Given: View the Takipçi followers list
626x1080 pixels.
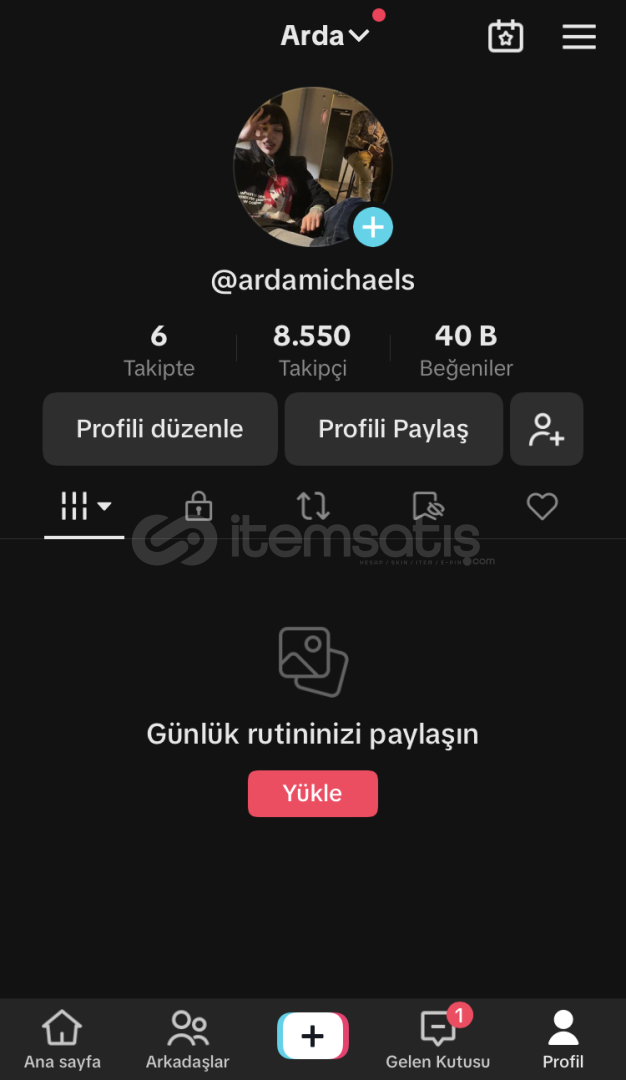Looking at the screenshot, I should pyautogui.click(x=312, y=351).
